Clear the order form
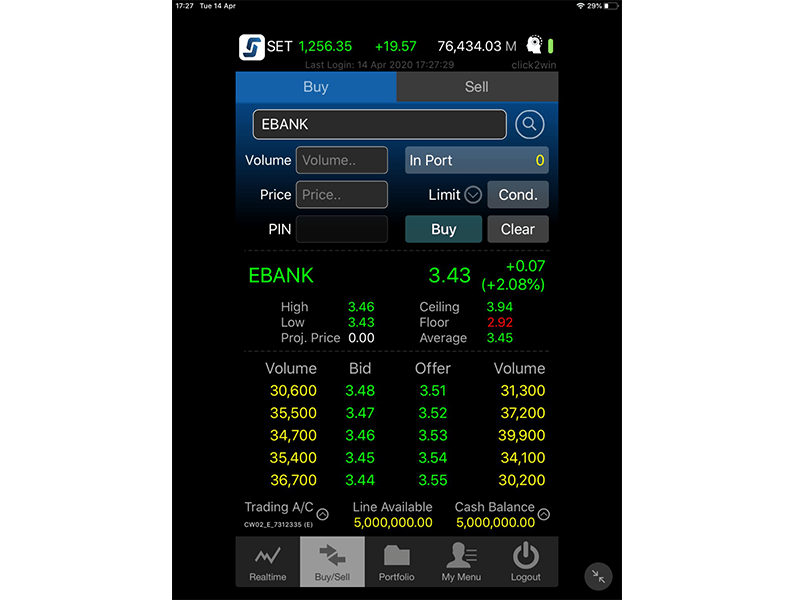Viewport: 795px width, 600px height. 517,229
